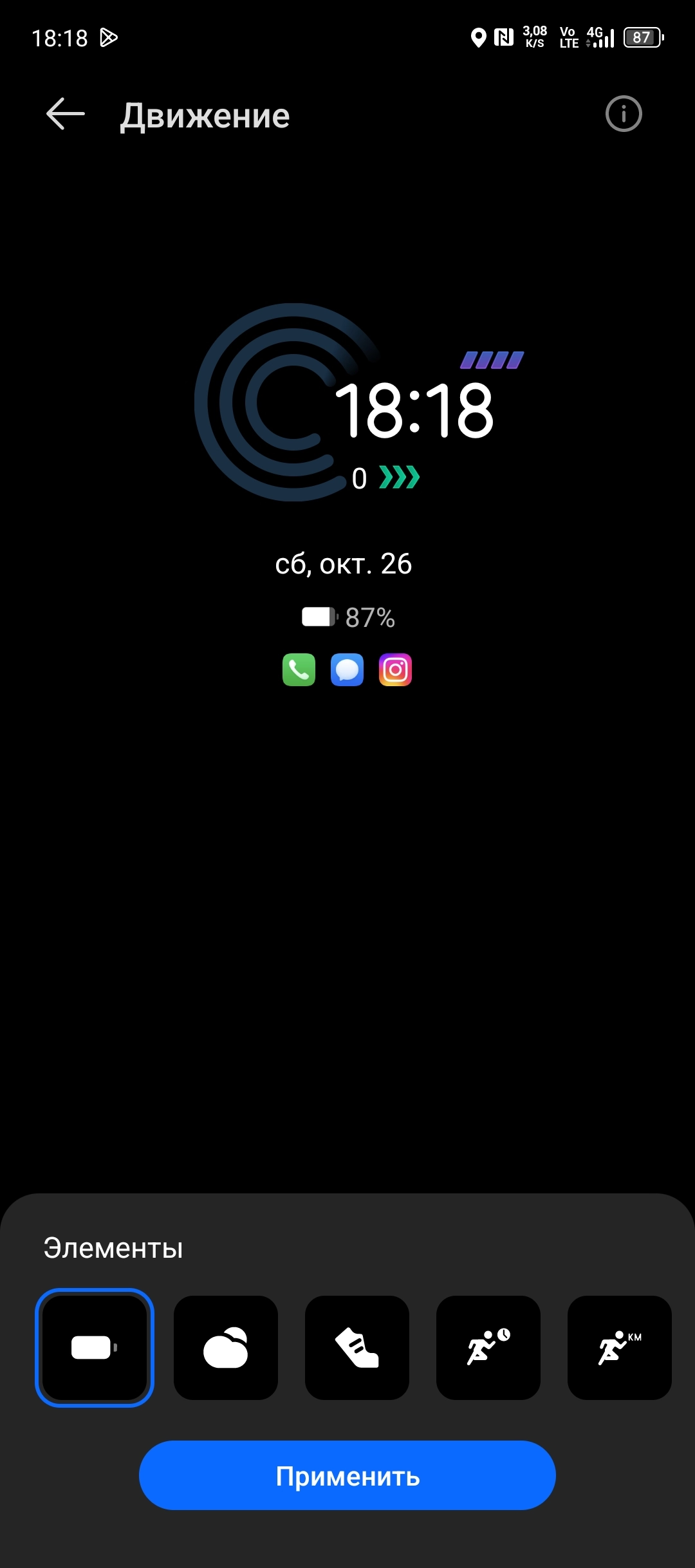Open the info icon in the header
The width and height of the screenshot is (695, 1568).
coord(624,114)
